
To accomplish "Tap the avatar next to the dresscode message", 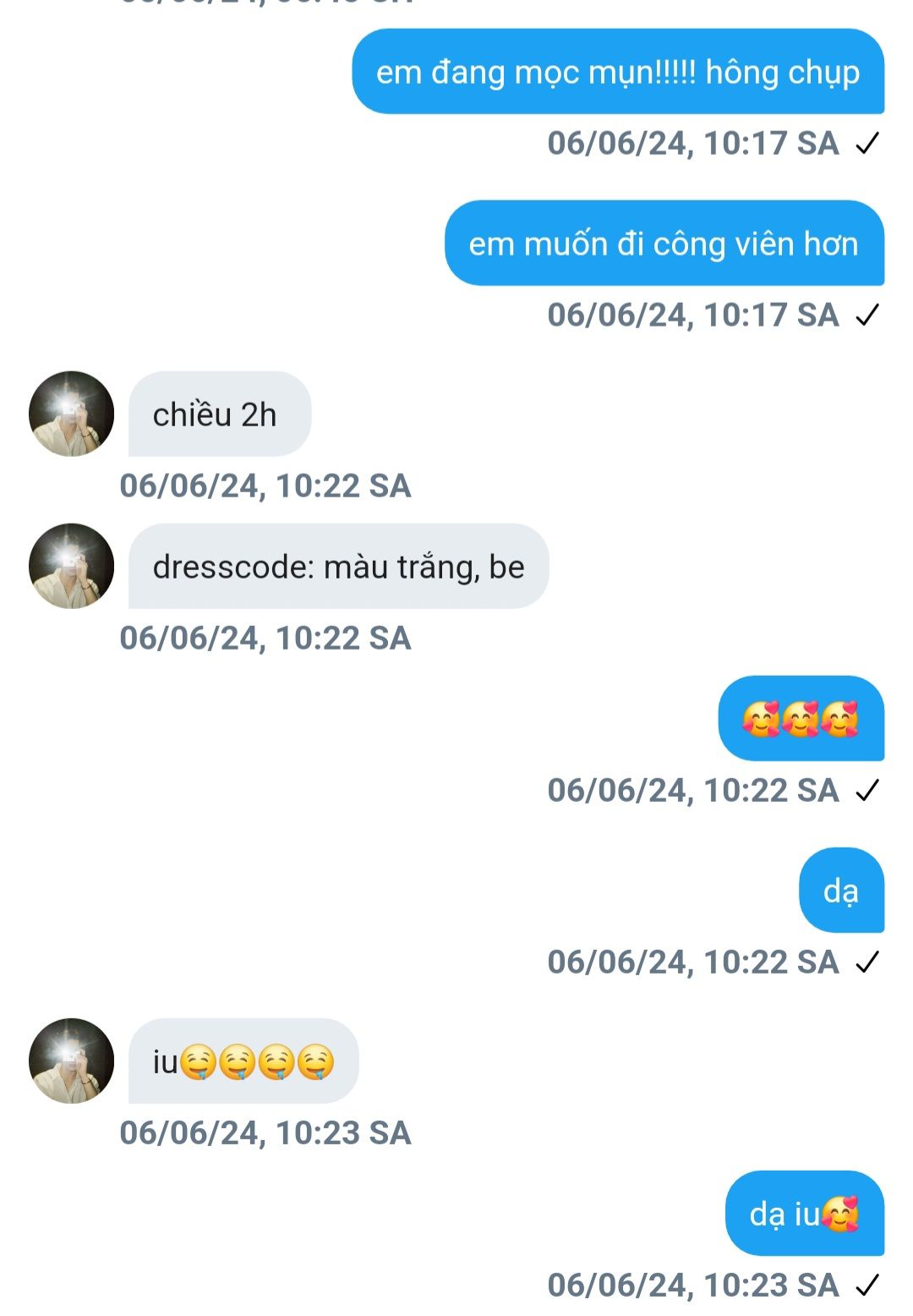I will coord(71,566).
